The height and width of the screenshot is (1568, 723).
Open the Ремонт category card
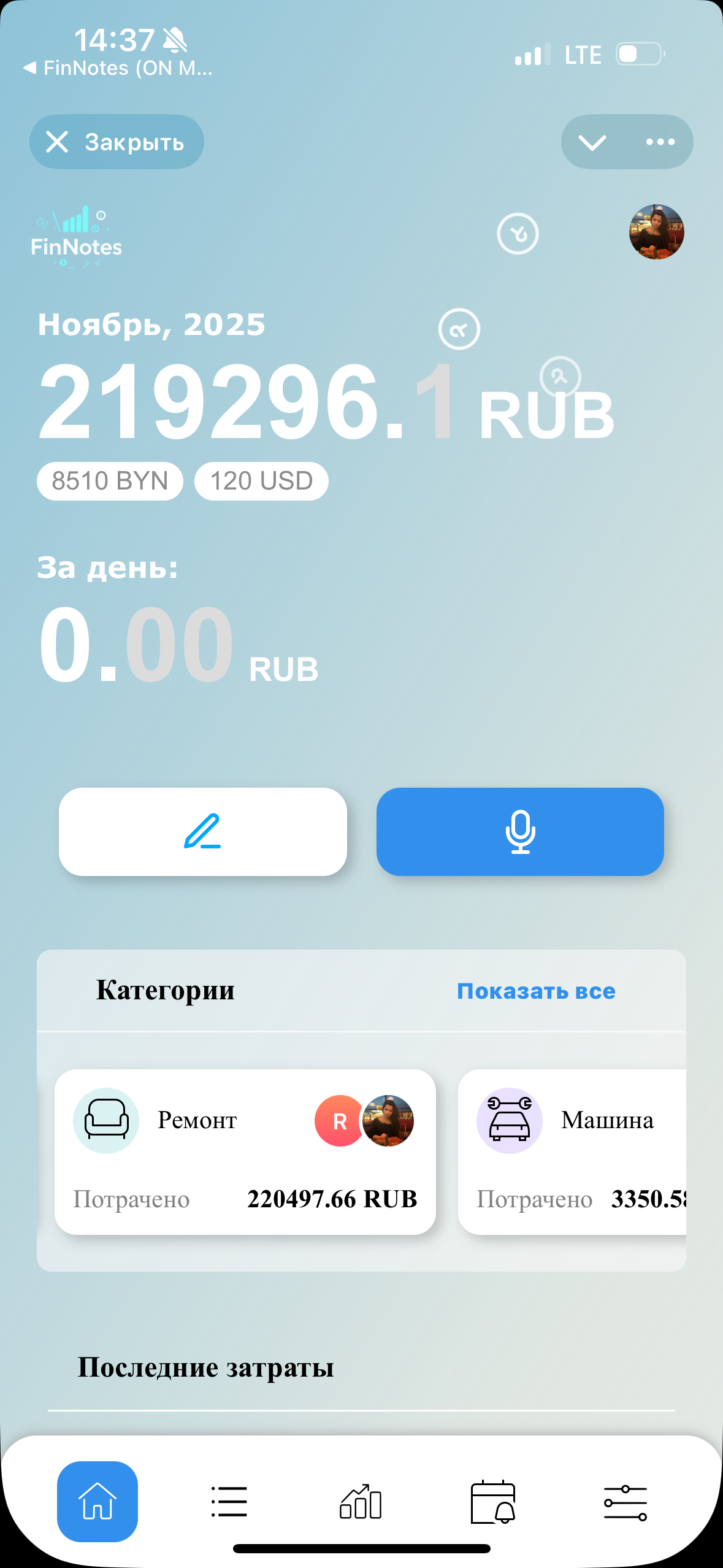point(245,1151)
